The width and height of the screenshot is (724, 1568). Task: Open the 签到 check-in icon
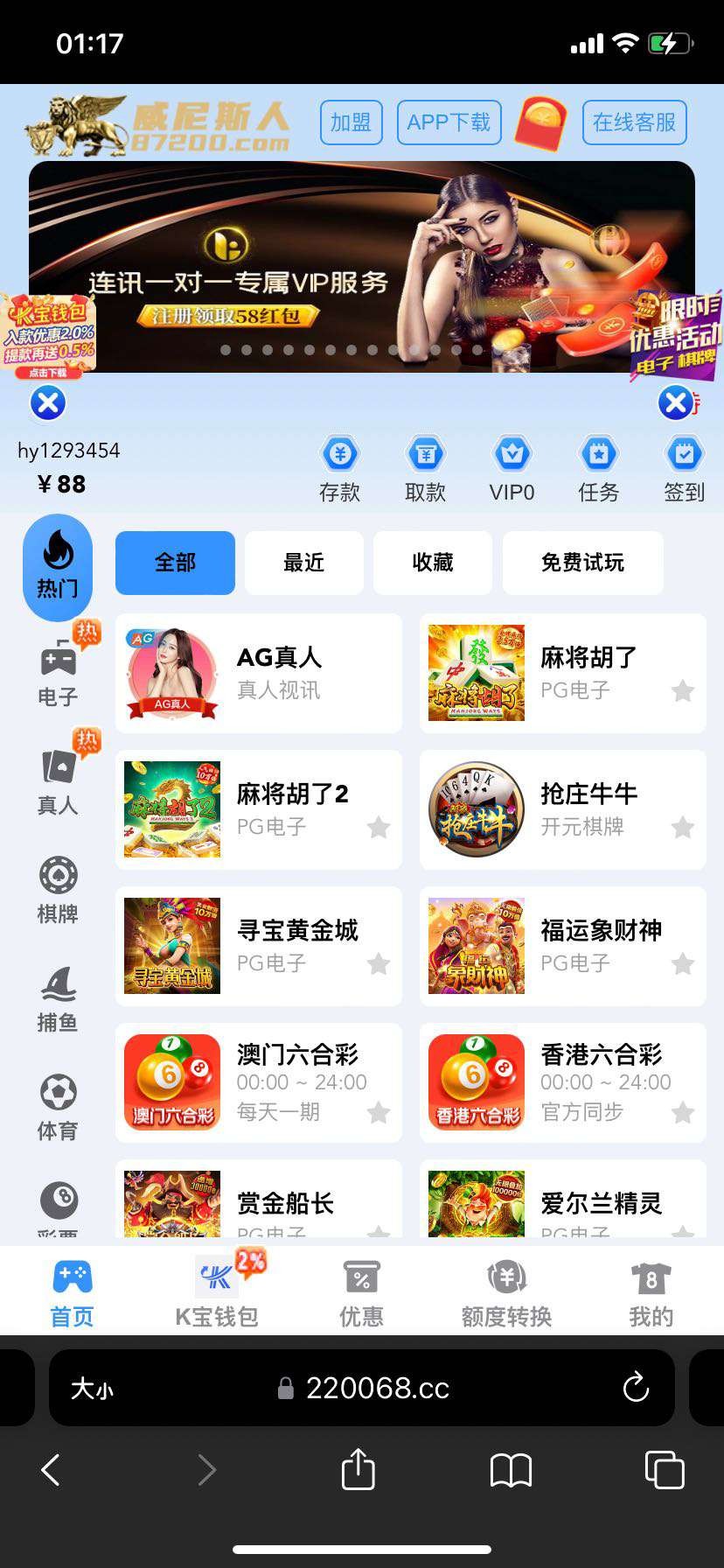point(684,469)
